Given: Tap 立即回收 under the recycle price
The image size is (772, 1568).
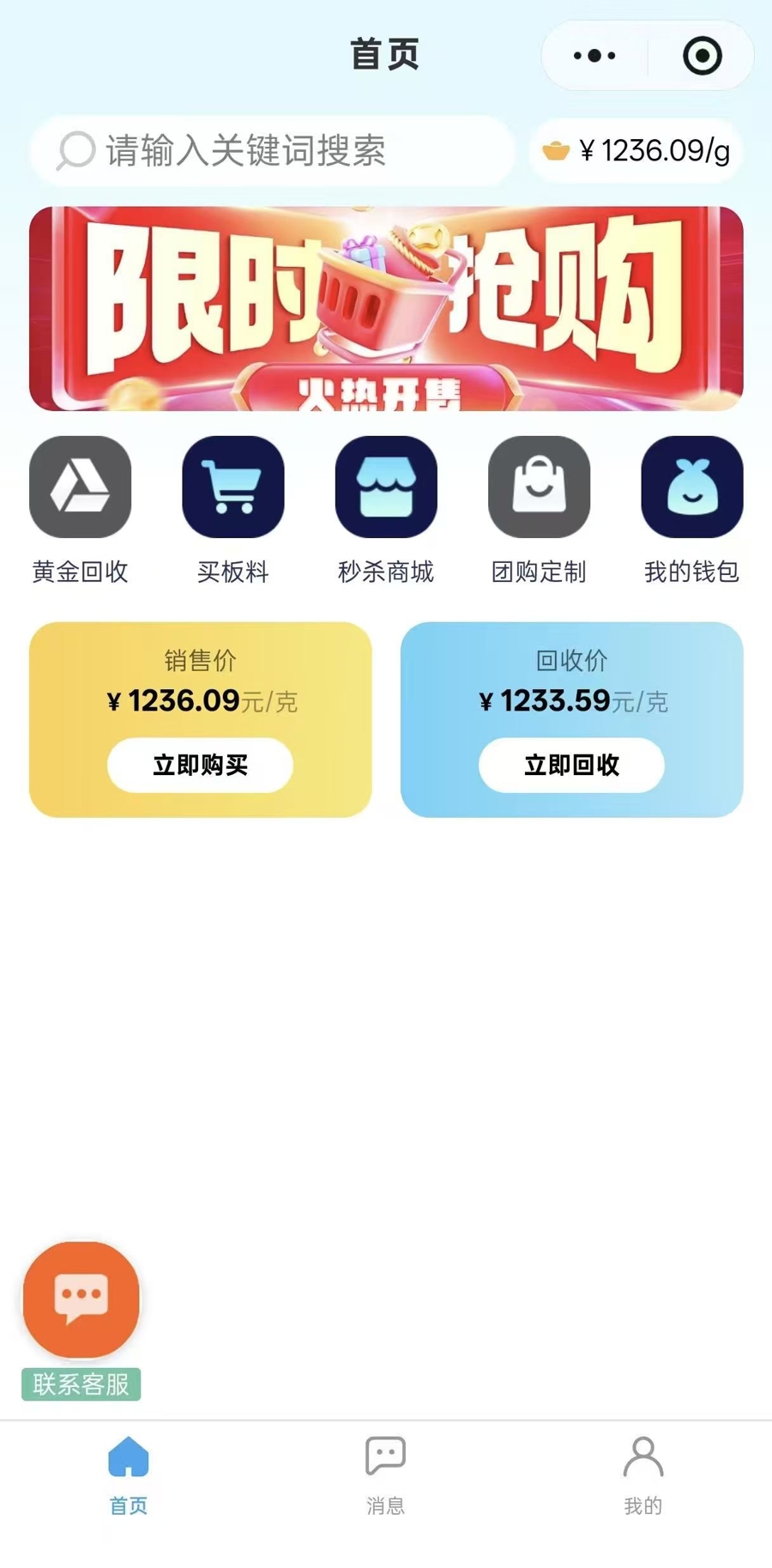Looking at the screenshot, I should pos(571,765).
